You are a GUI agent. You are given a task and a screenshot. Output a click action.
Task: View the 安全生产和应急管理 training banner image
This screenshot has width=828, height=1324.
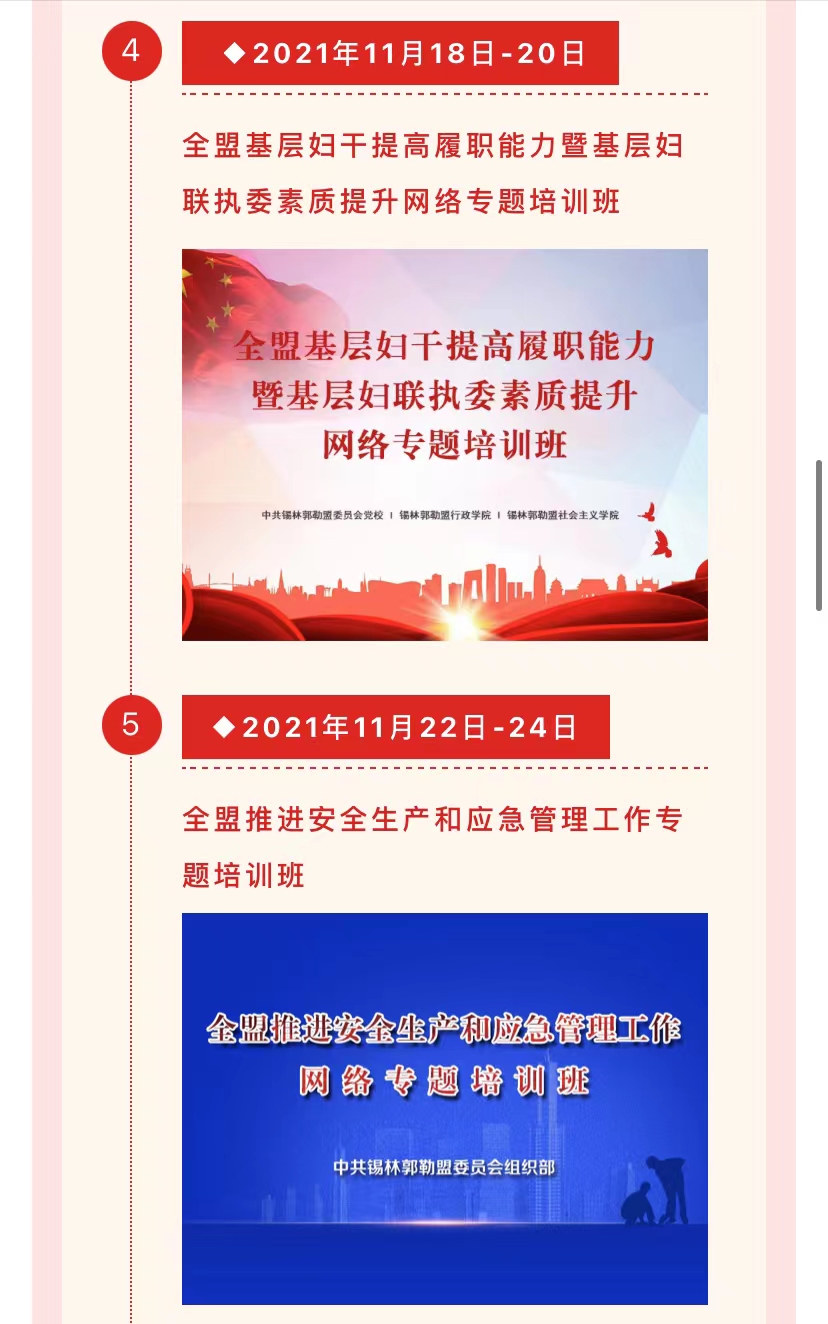(444, 1108)
